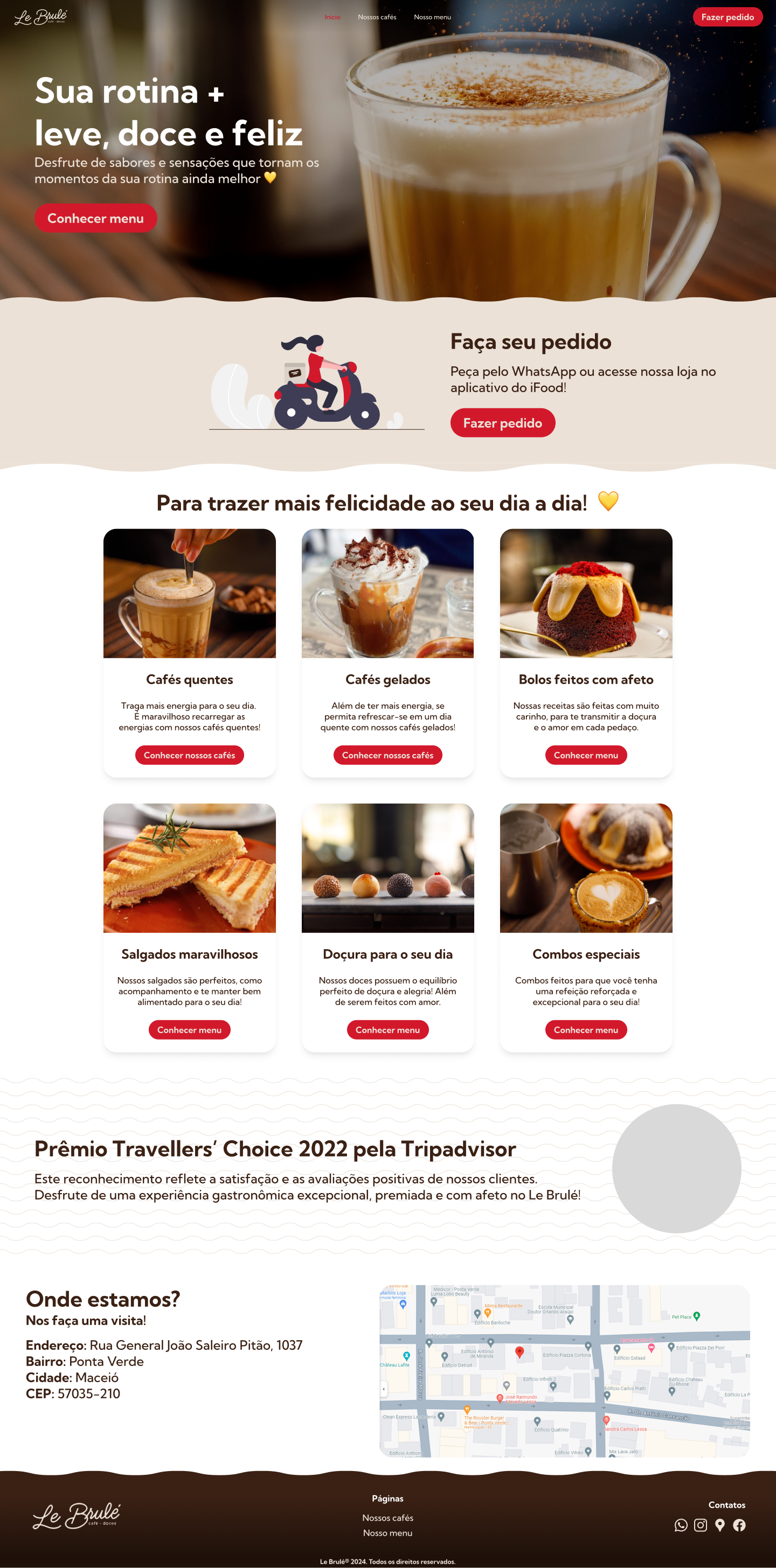776x1568 pixels.
Task: Open the Nossos cafés navigation item
Action: (377, 17)
